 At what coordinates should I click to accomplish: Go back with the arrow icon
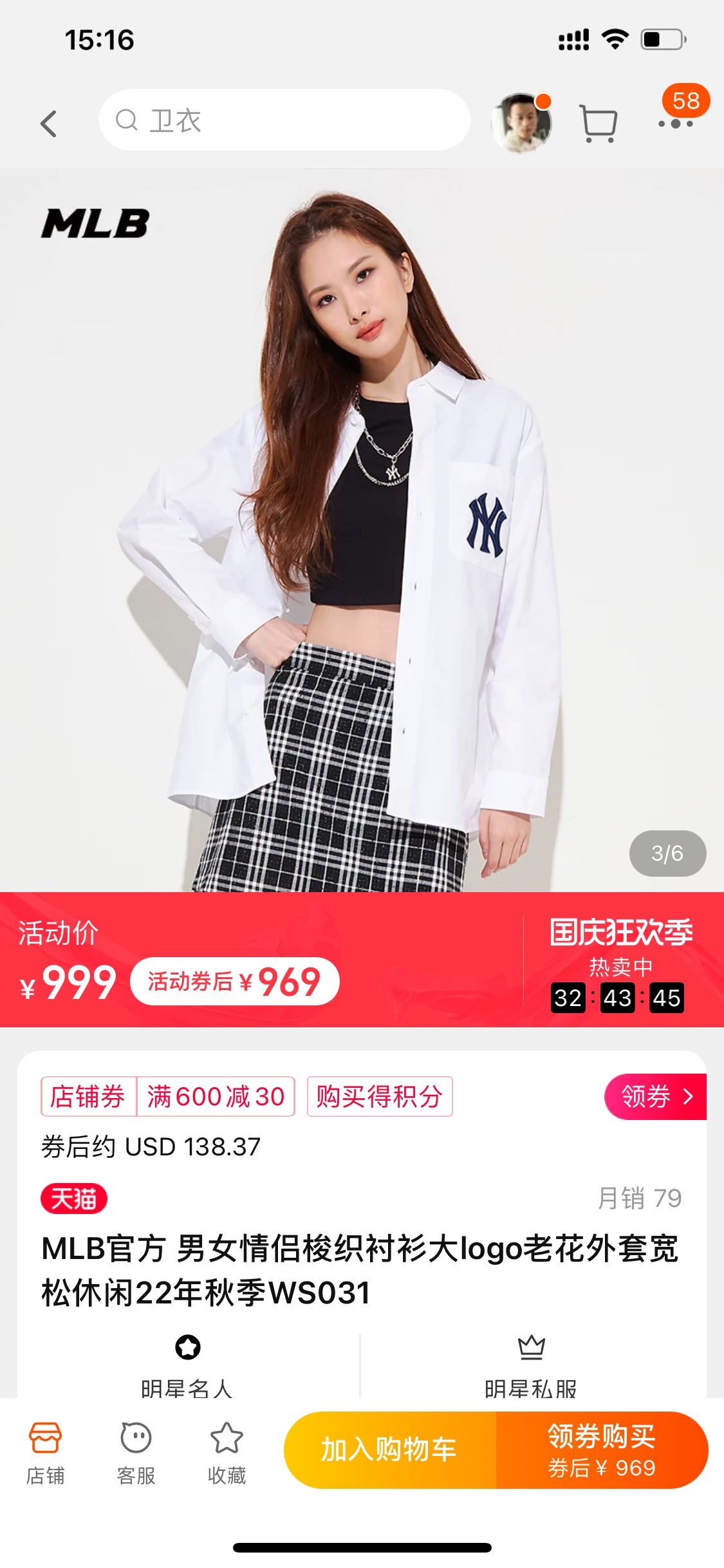point(49,123)
